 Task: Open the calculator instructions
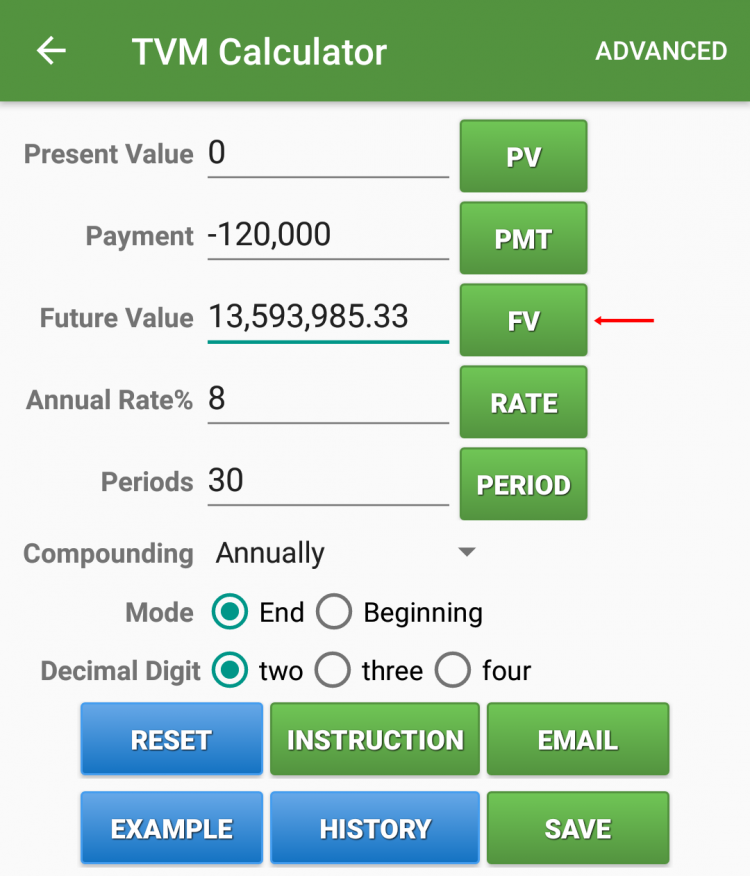374,739
